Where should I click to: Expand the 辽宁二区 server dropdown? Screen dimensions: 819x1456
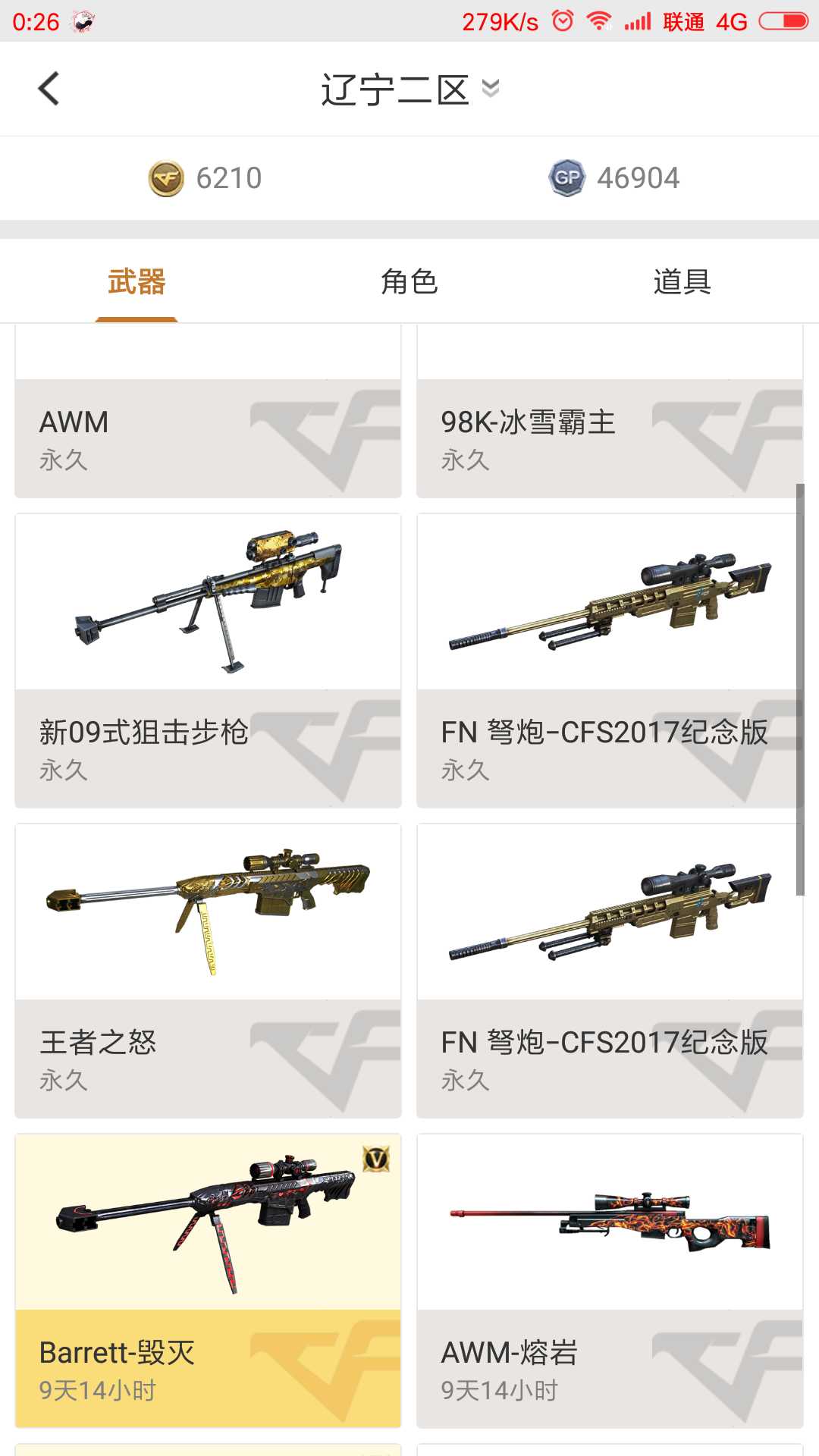(x=409, y=89)
